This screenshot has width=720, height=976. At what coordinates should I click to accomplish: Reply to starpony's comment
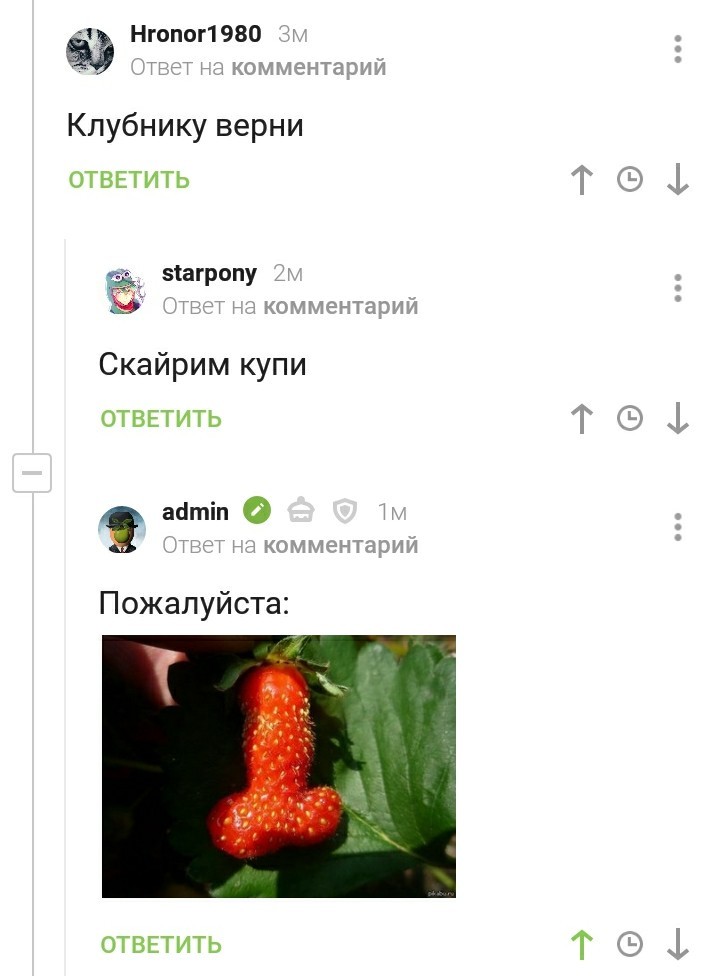click(161, 418)
